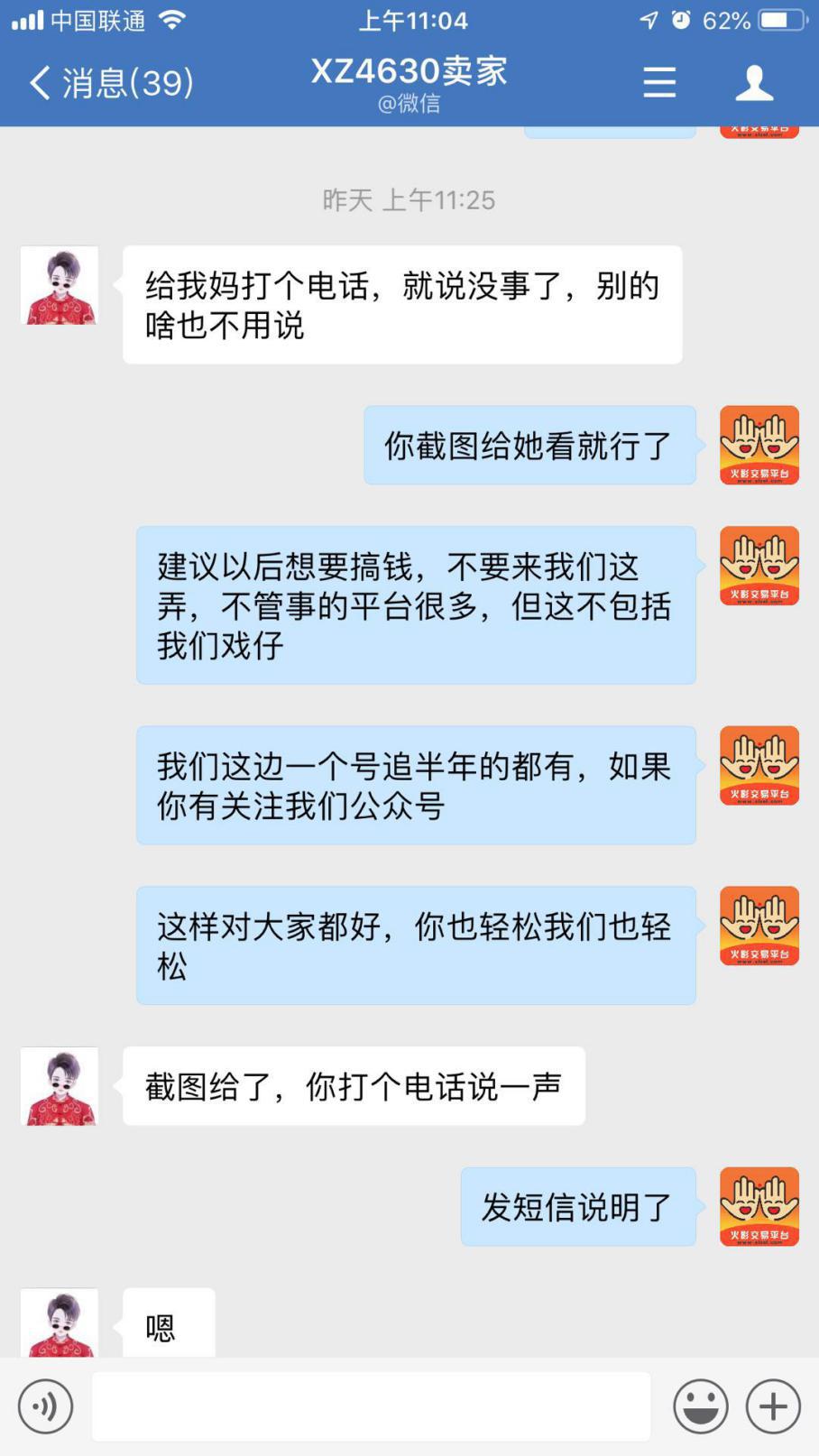Switch to voice message mode

pyautogui.click(x=46, y=1405)
